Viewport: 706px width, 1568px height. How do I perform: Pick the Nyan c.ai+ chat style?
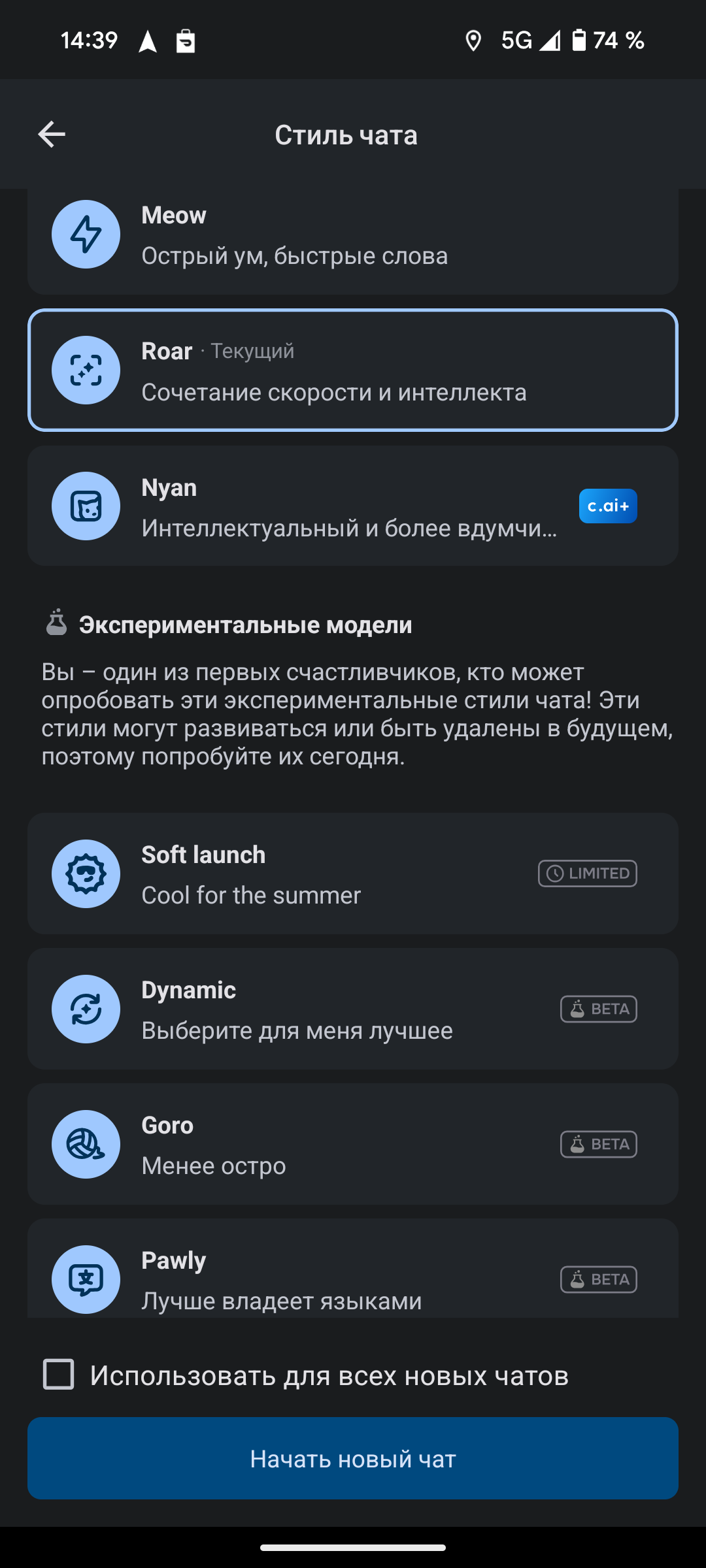click(x=353, y=506)
